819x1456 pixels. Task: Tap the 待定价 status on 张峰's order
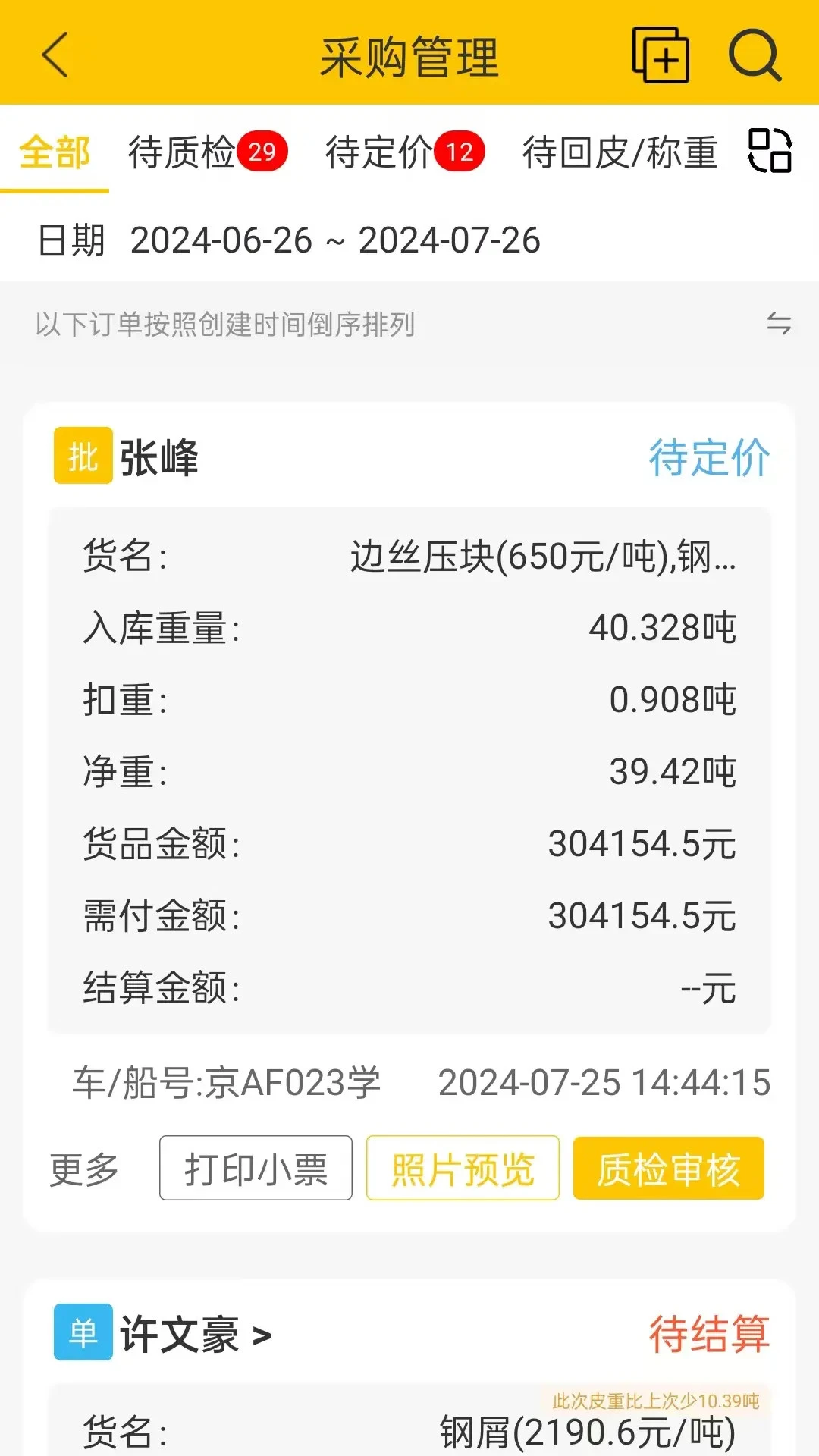(x=708, y=457)
